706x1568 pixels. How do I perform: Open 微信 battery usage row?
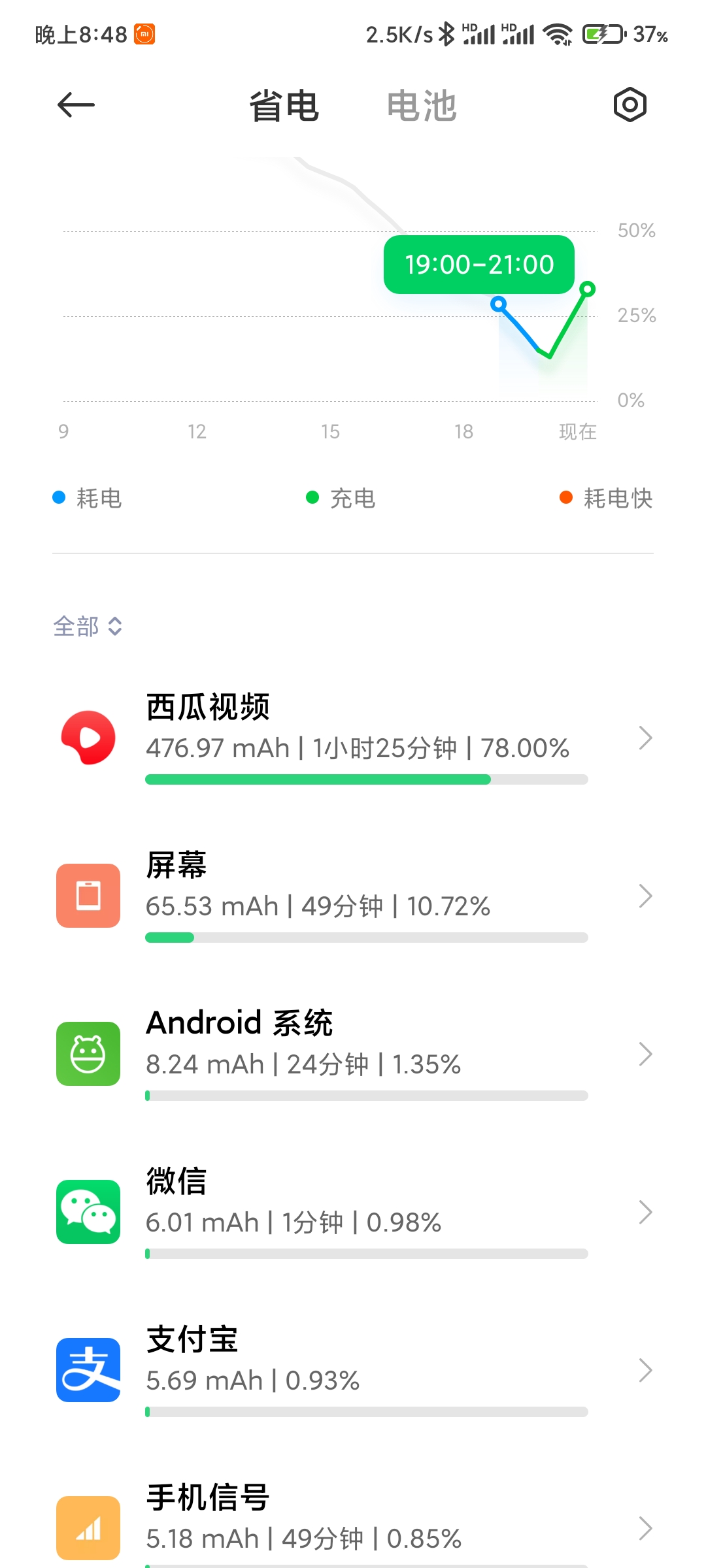353,1212
